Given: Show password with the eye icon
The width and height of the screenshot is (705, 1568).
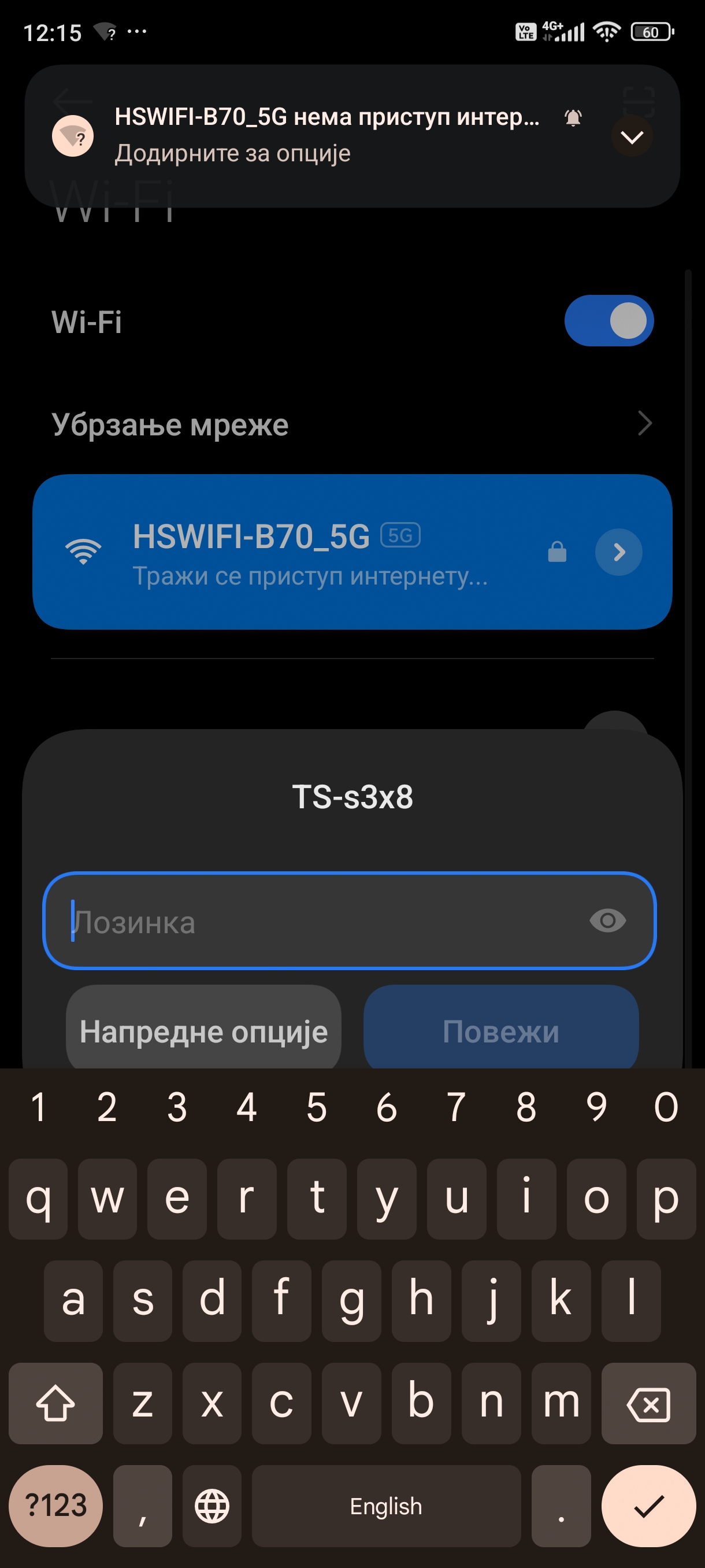Looking at the screenshot, I should [607, 920].
